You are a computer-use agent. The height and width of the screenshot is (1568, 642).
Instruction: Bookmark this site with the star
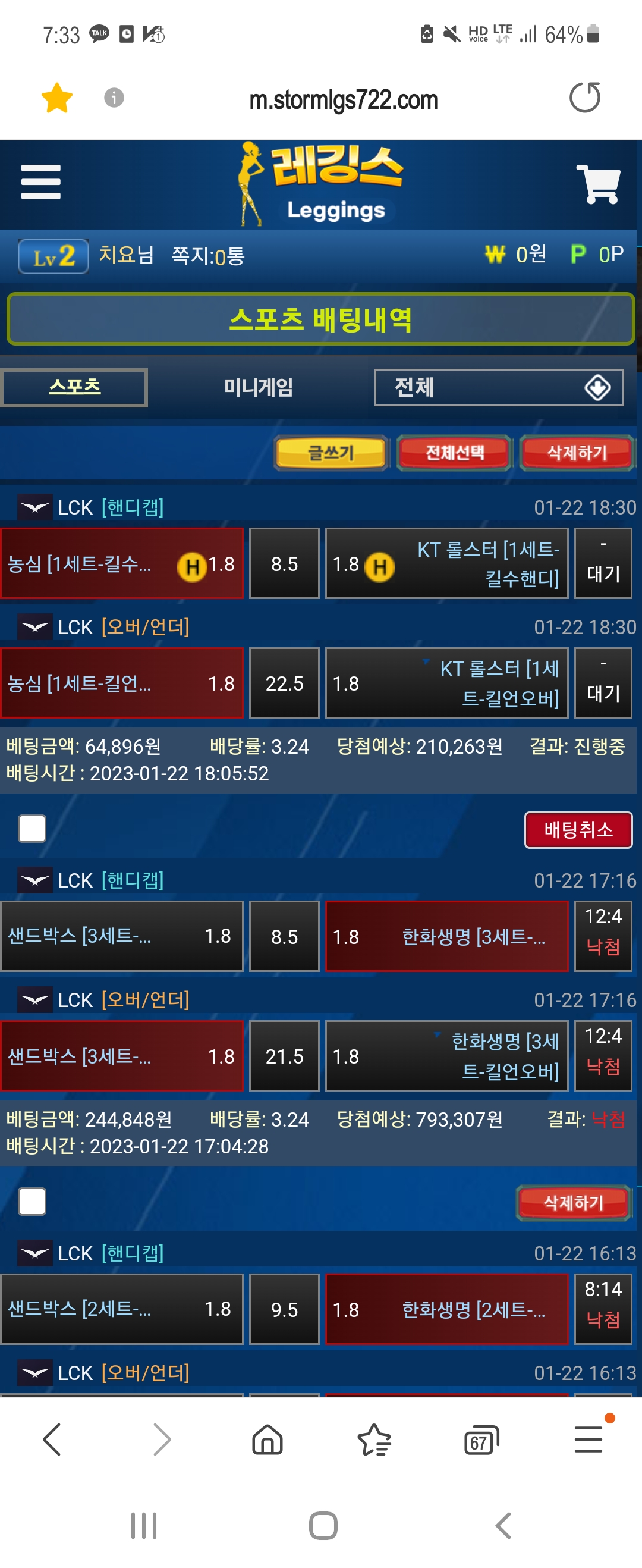click(57, 98)
